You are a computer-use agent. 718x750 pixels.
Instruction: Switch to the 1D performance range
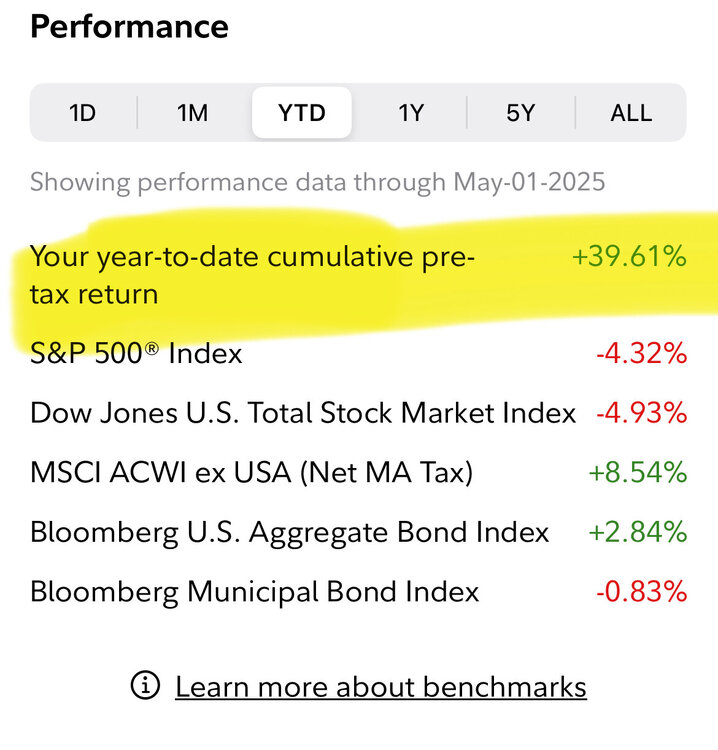82,113
